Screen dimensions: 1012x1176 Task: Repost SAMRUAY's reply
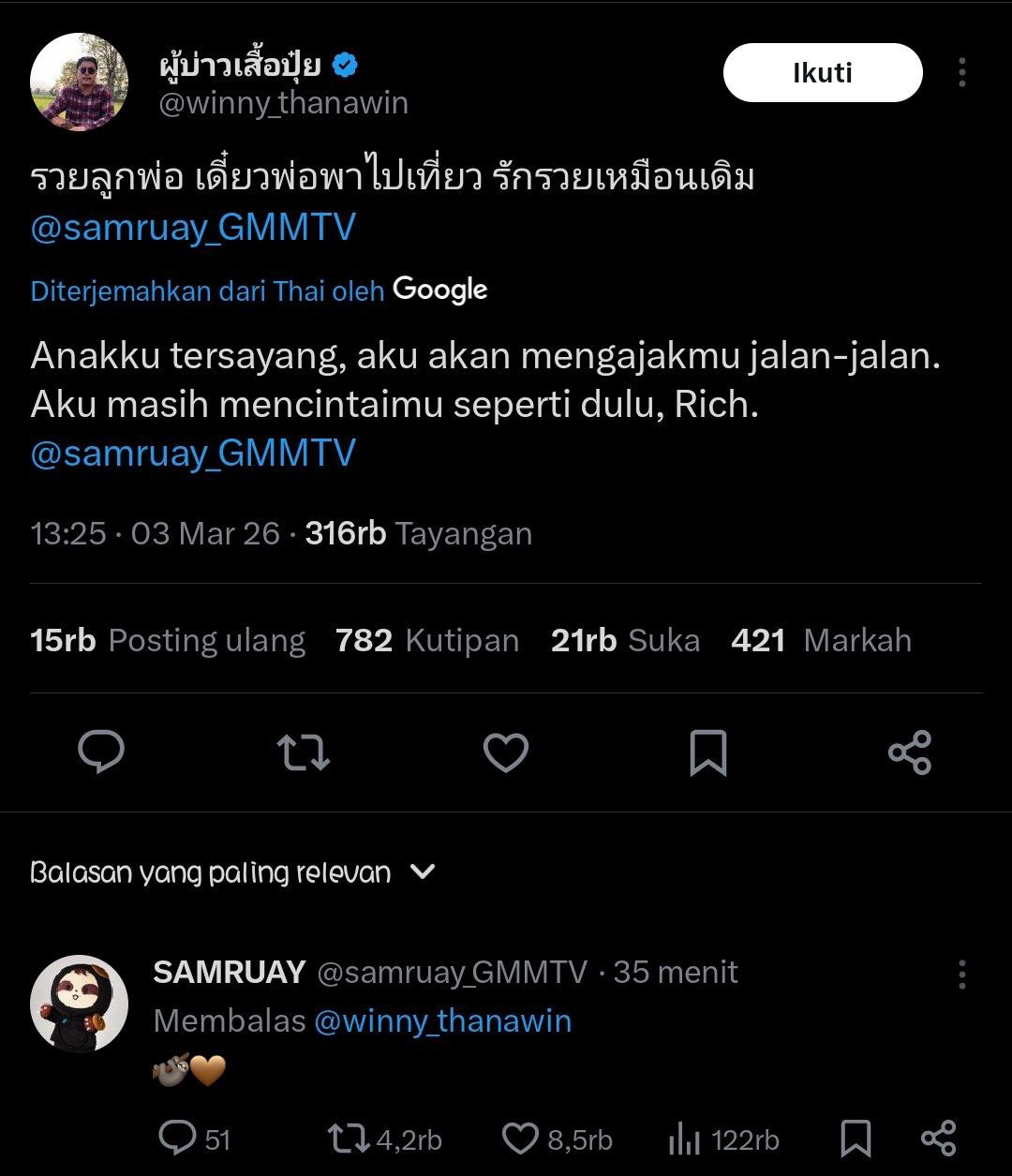(349, 1139)
